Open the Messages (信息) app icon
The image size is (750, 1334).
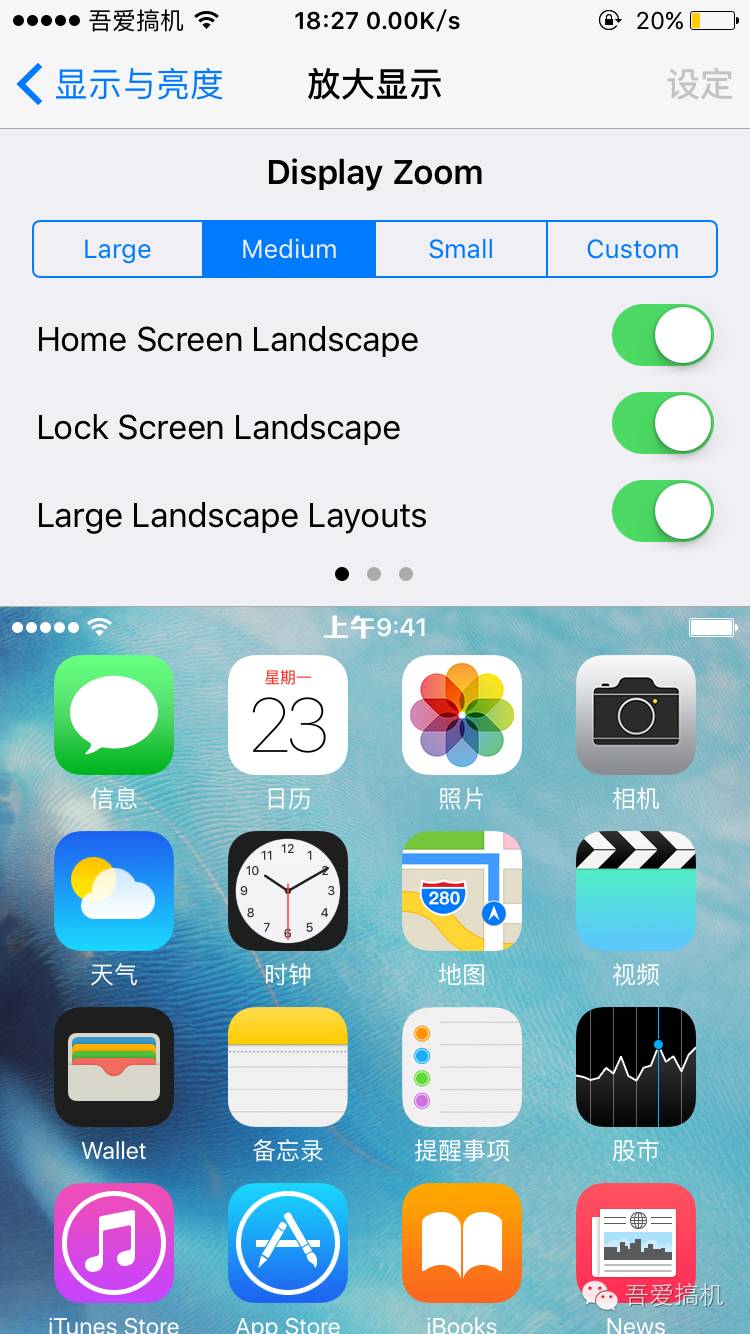113,714
